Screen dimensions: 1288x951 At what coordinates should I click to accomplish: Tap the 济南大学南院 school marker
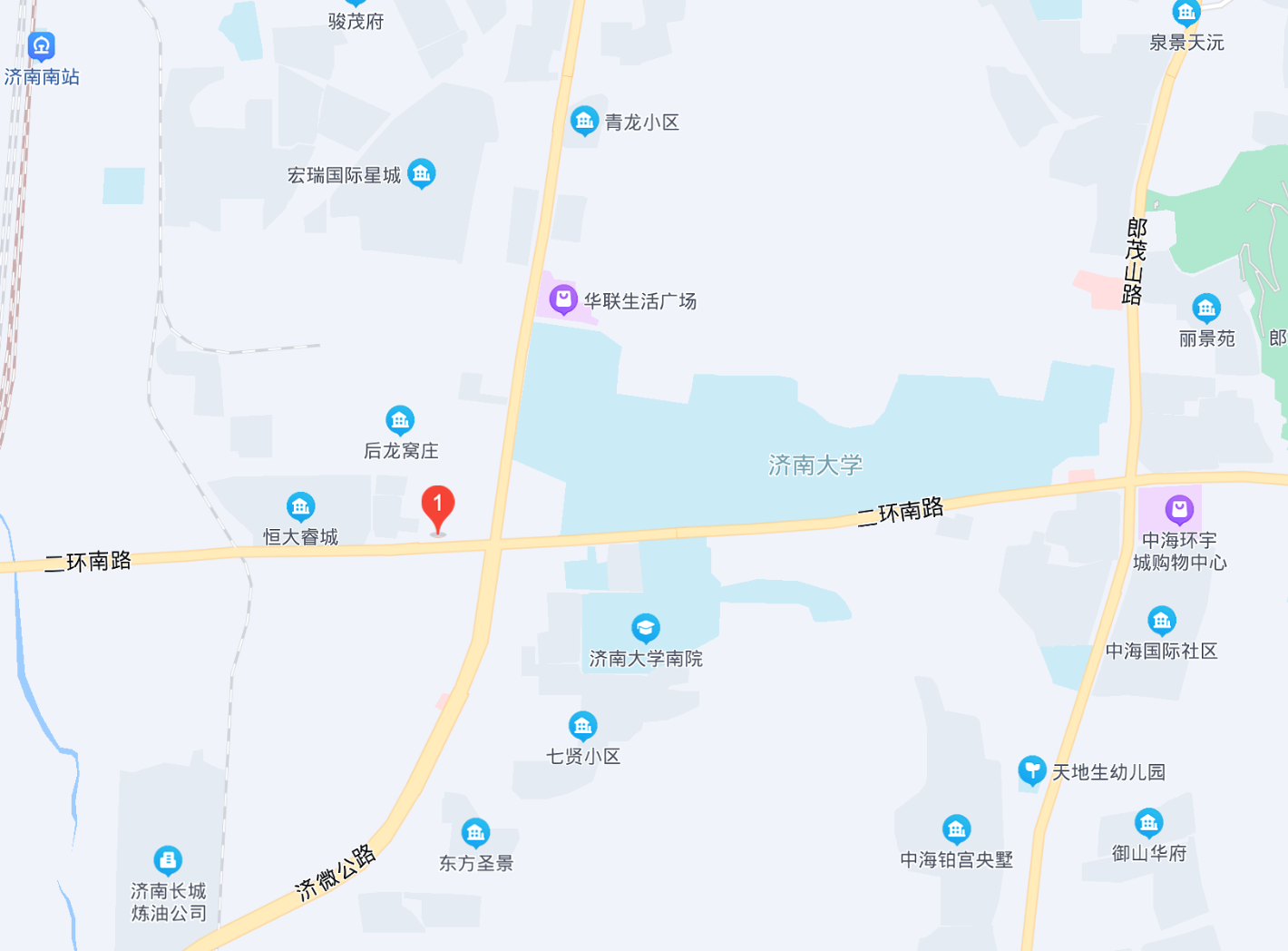(645, 627)
